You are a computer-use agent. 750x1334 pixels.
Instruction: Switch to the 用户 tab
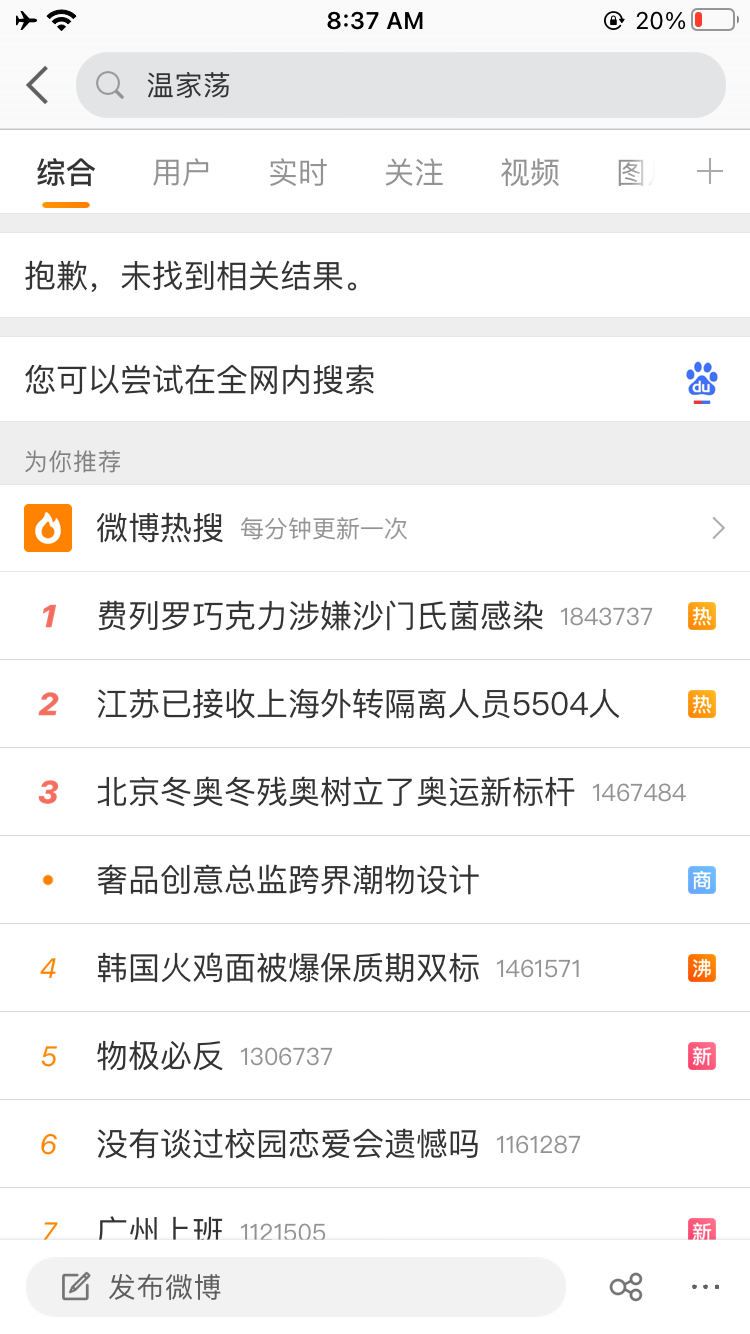[181, 173]
